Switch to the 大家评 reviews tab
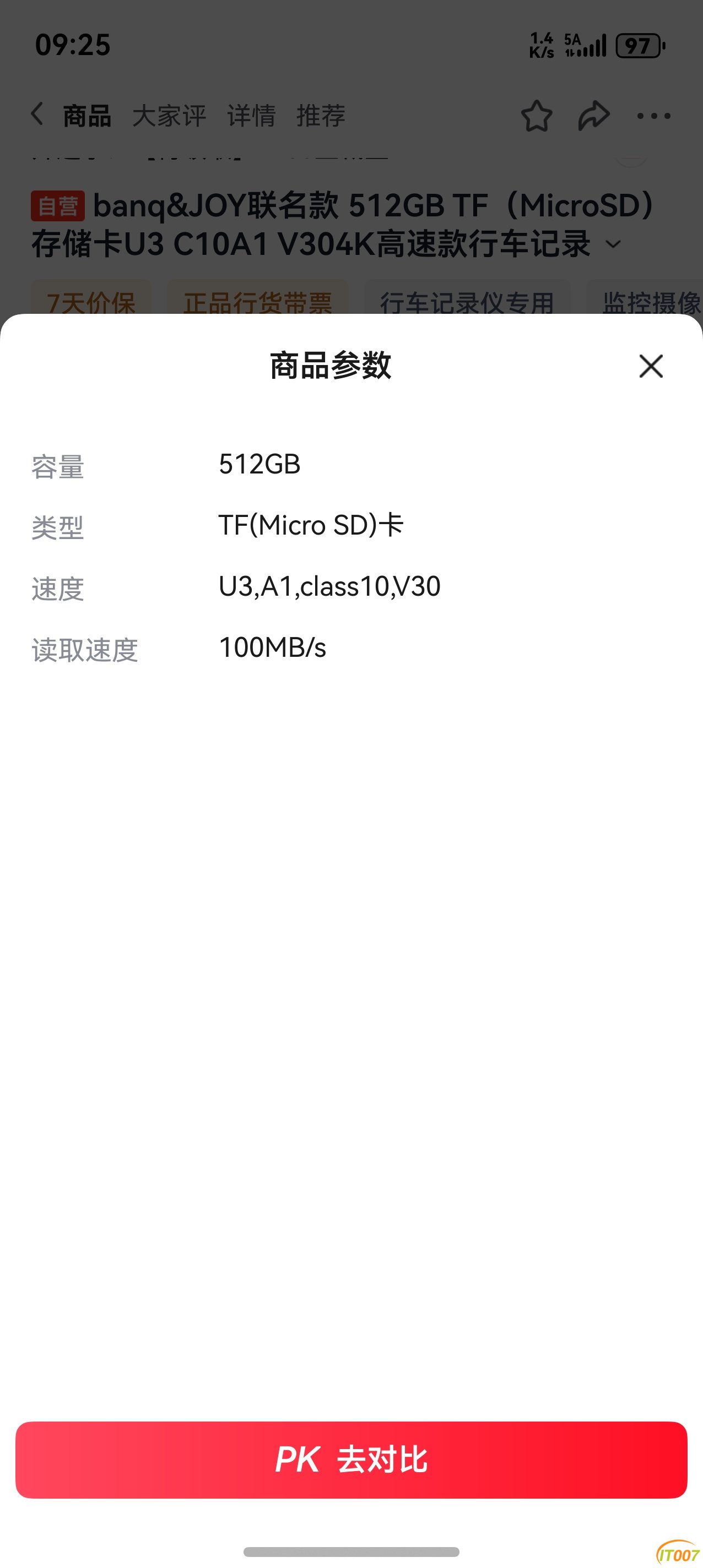Image resolution: width=703 pixels, height=1568 pixels. (x=170, y=116)
